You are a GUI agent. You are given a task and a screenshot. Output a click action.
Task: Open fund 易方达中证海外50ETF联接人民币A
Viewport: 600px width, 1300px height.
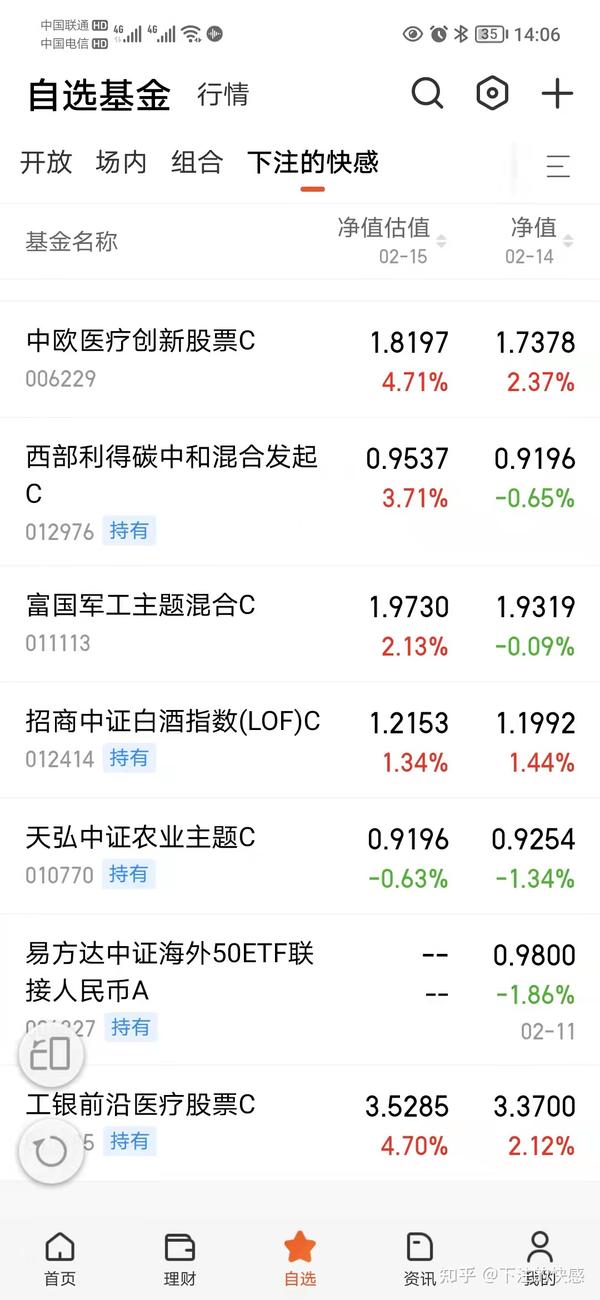(300, 989)
